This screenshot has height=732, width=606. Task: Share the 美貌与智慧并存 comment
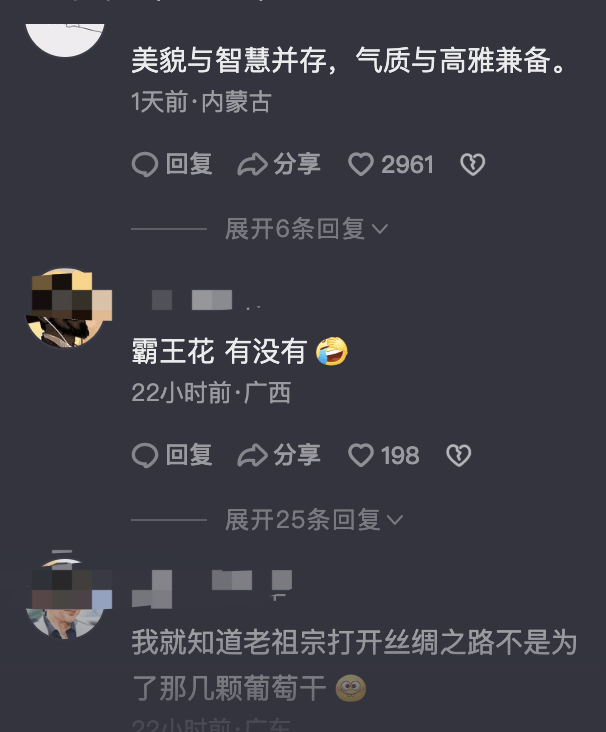point(279,164)
